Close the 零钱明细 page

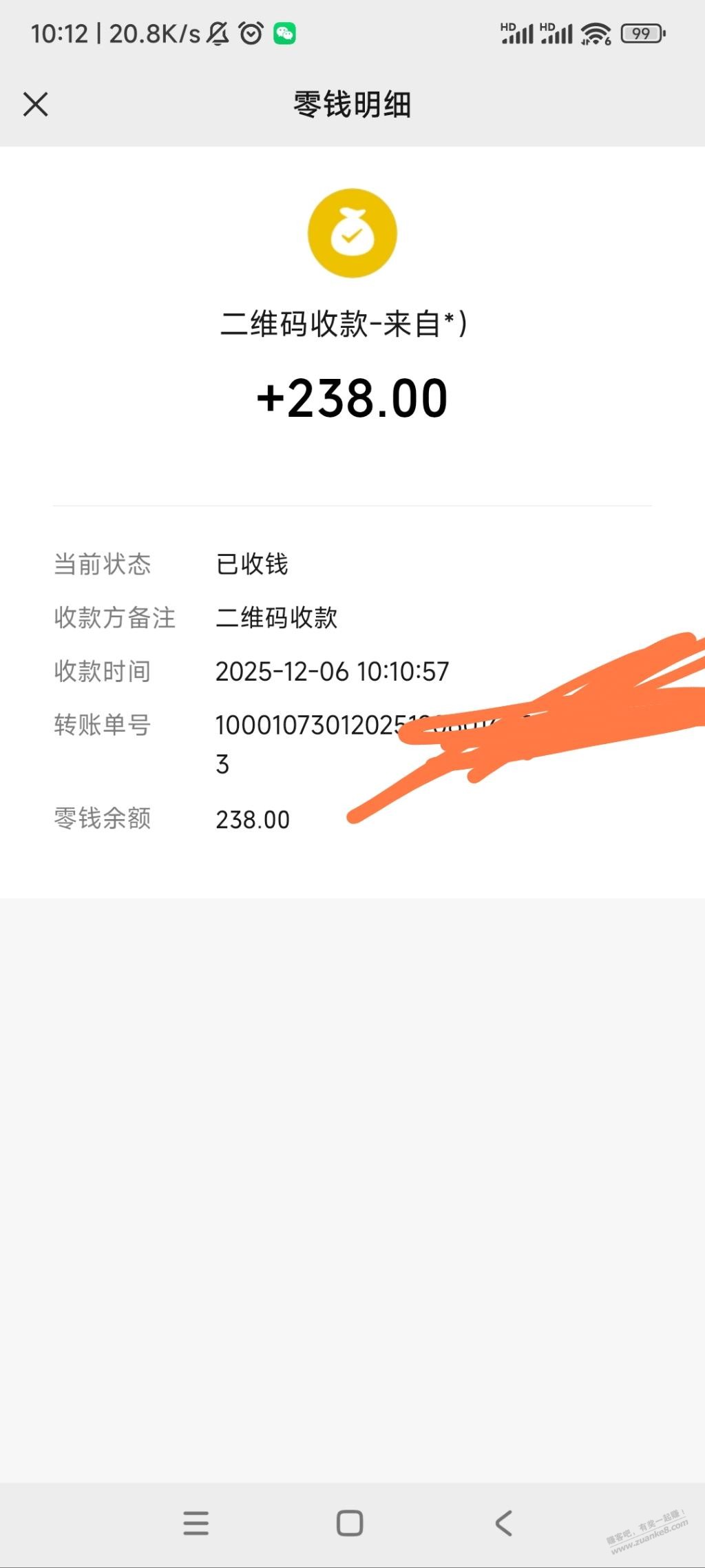click(x=36, y=105)
